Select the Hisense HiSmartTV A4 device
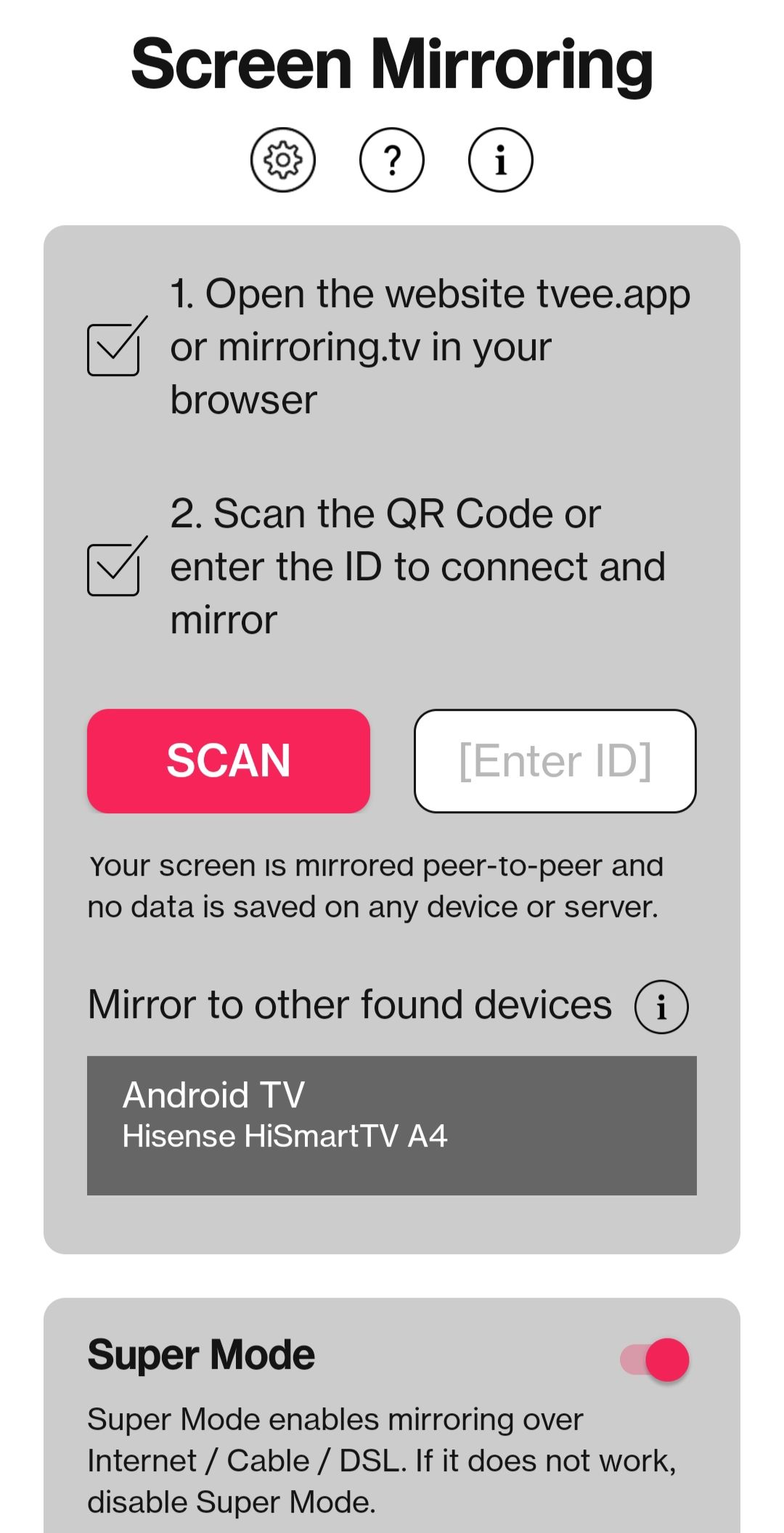The width and height of the screenshot is (784, 1533). (x=392, y=1125)
